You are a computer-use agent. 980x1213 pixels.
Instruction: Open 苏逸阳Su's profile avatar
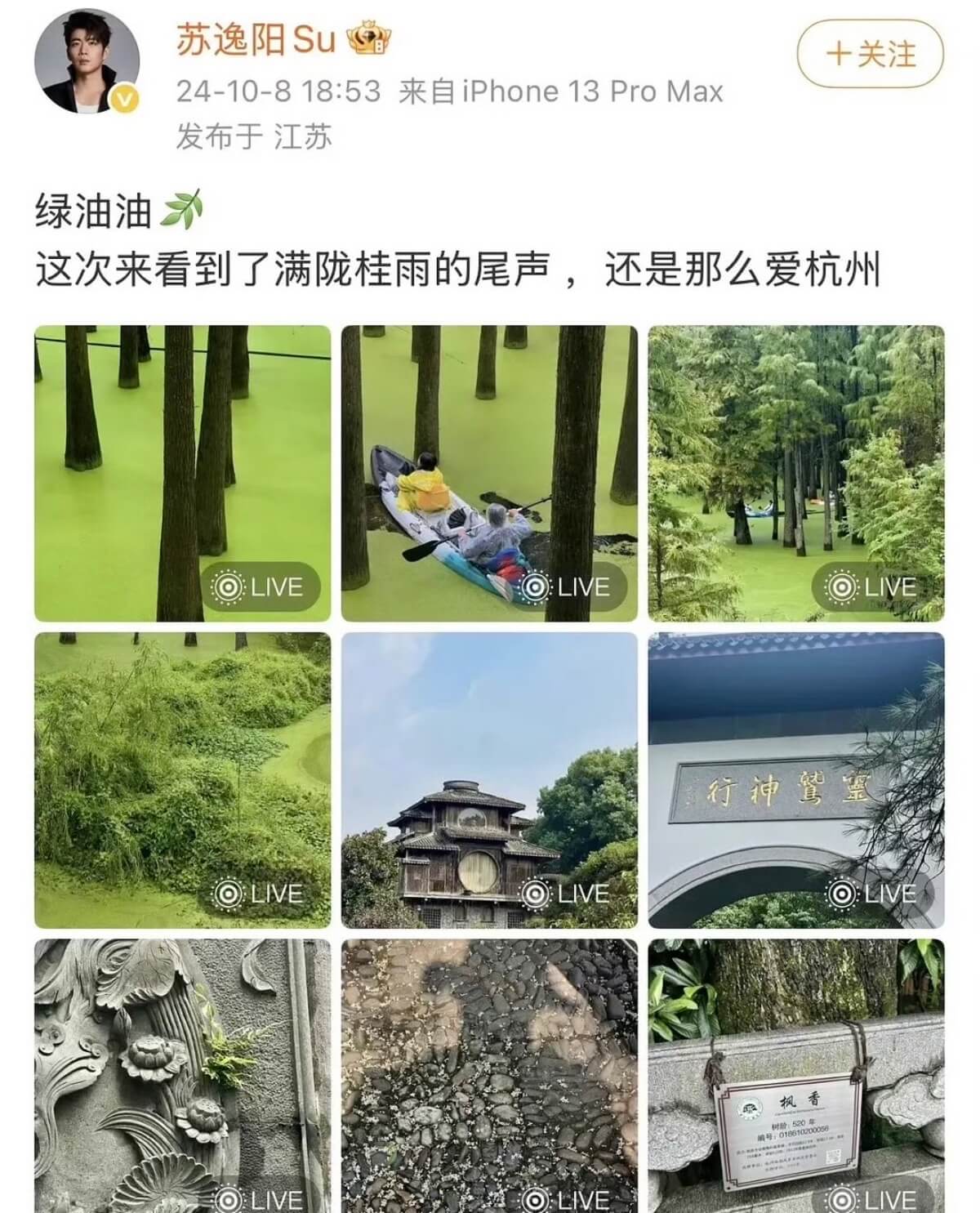click(x=87, y=63)
